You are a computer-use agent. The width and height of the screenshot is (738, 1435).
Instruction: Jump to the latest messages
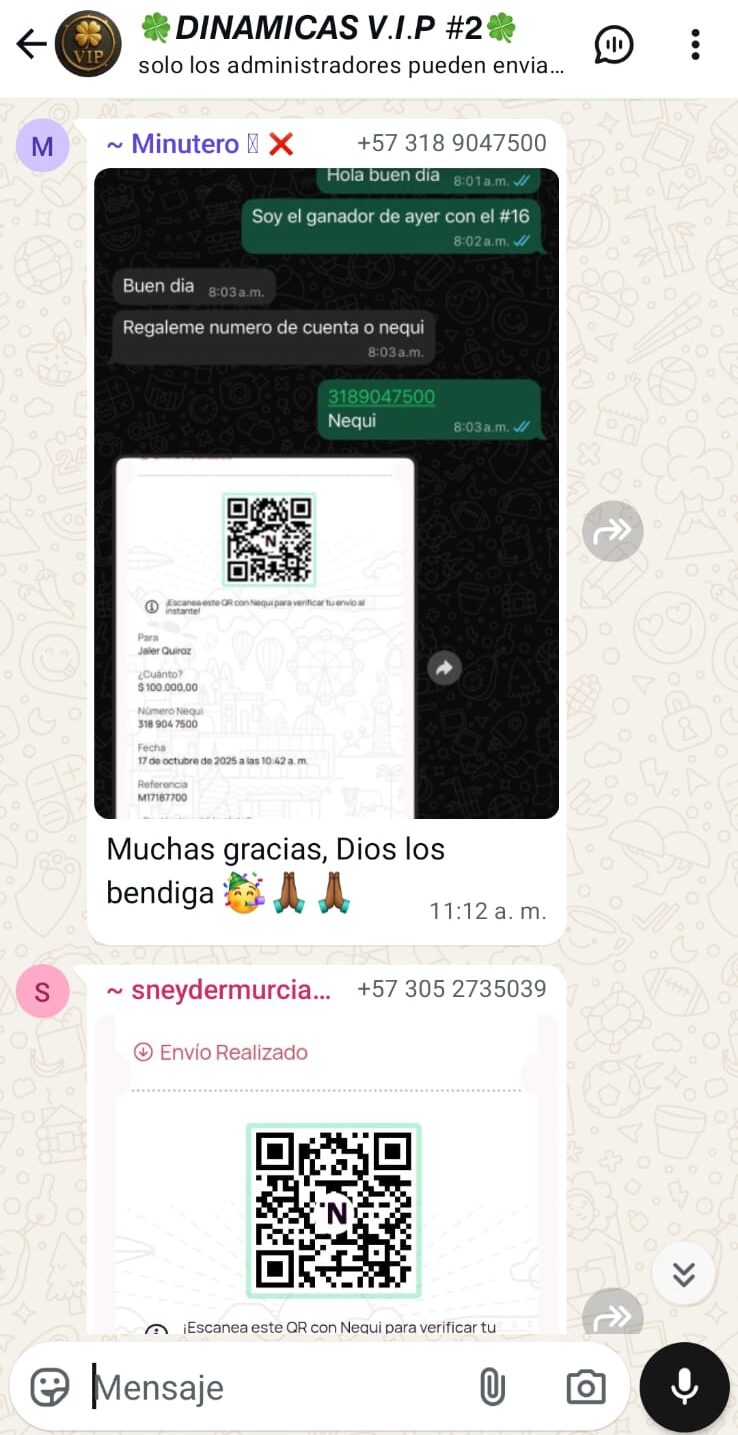[x=684, y=1273]
